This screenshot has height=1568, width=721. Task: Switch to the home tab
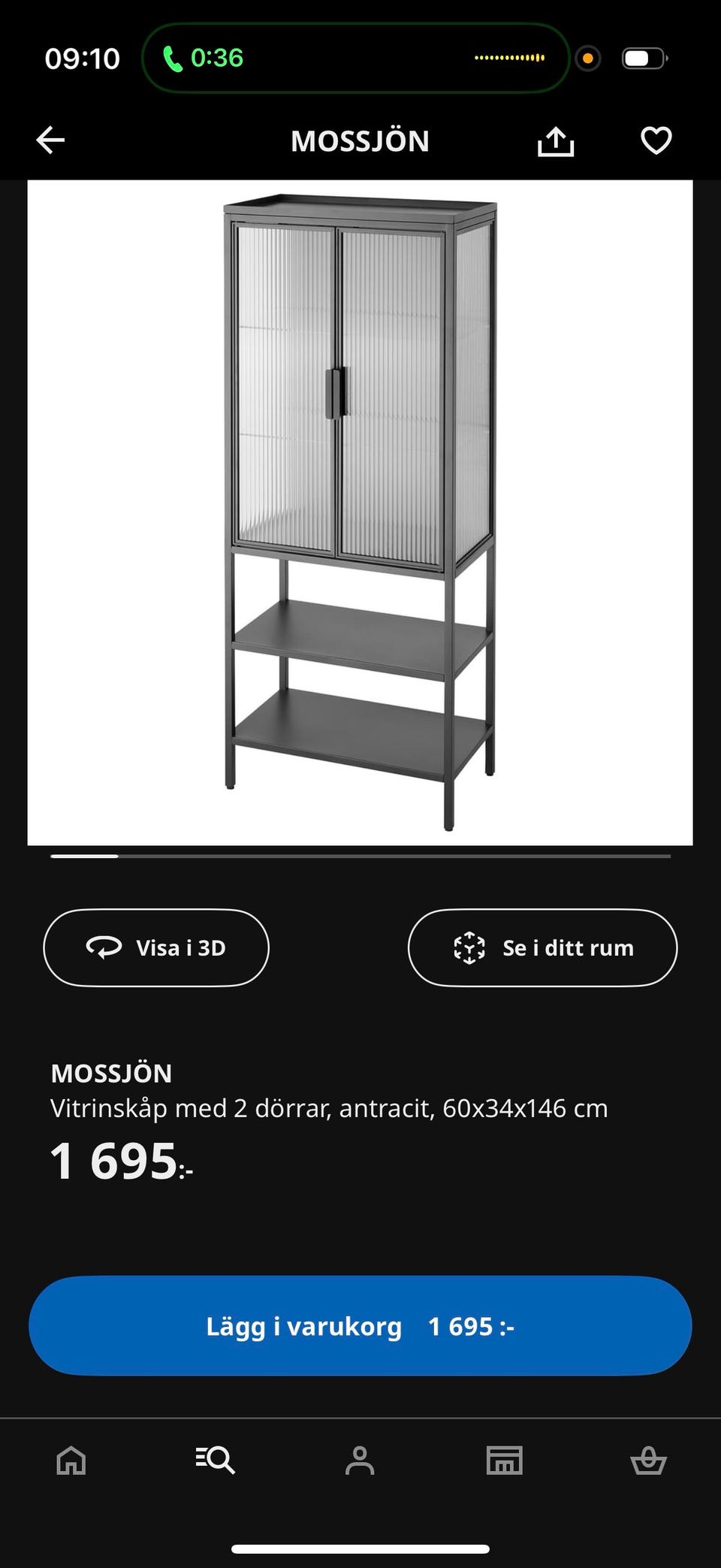point(71,1461)
